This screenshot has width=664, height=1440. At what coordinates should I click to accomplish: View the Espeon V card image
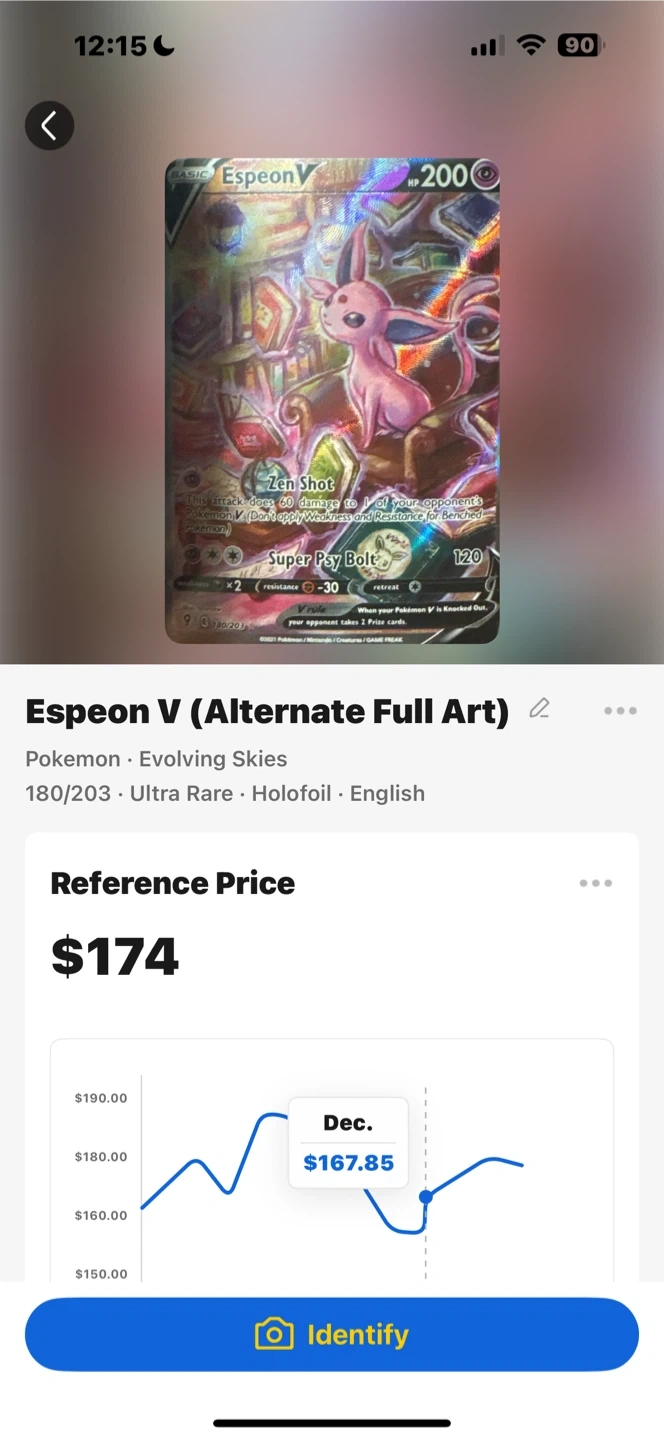[332, 400]
